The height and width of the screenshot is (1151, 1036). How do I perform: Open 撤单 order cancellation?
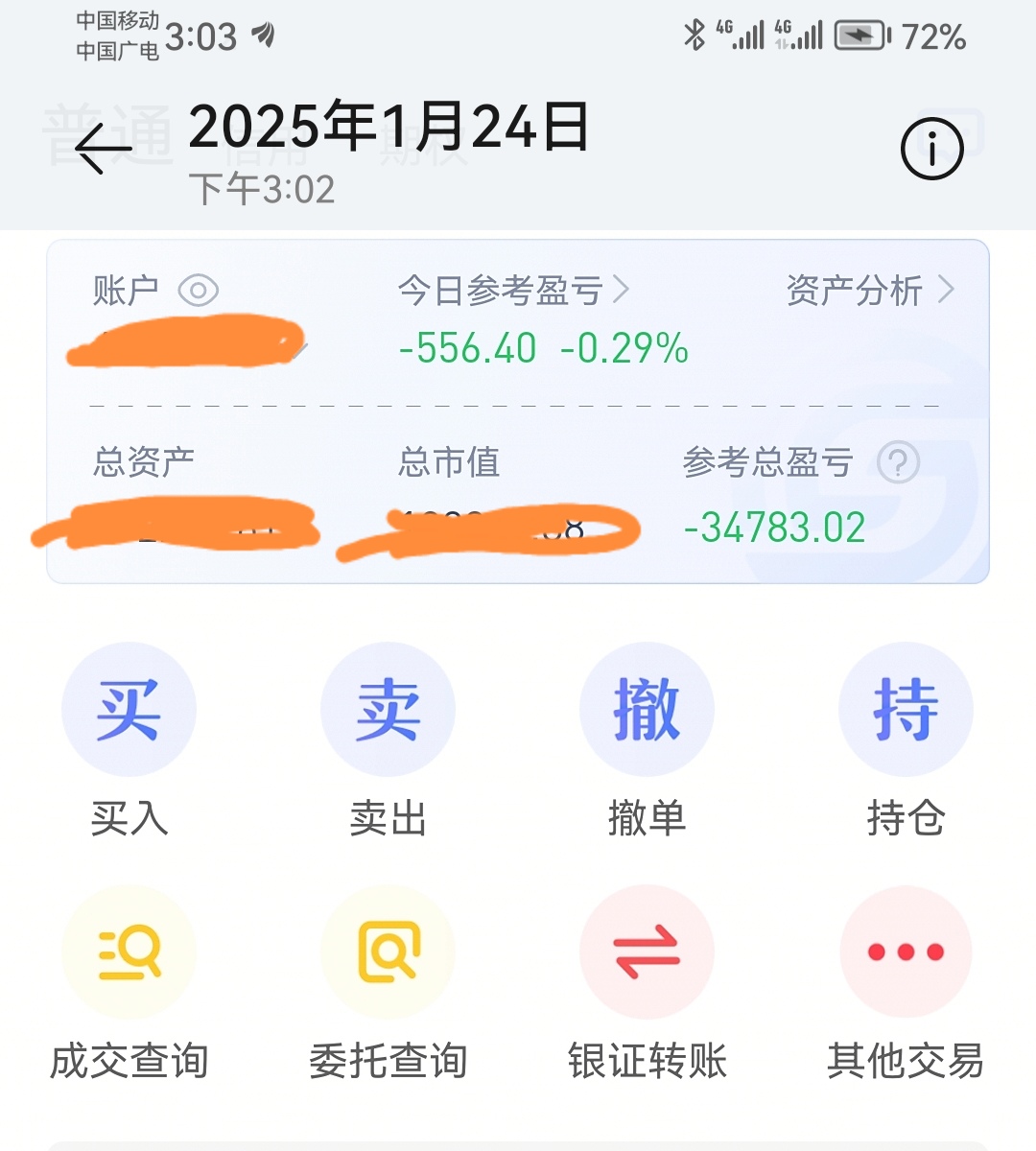(647, 708)
